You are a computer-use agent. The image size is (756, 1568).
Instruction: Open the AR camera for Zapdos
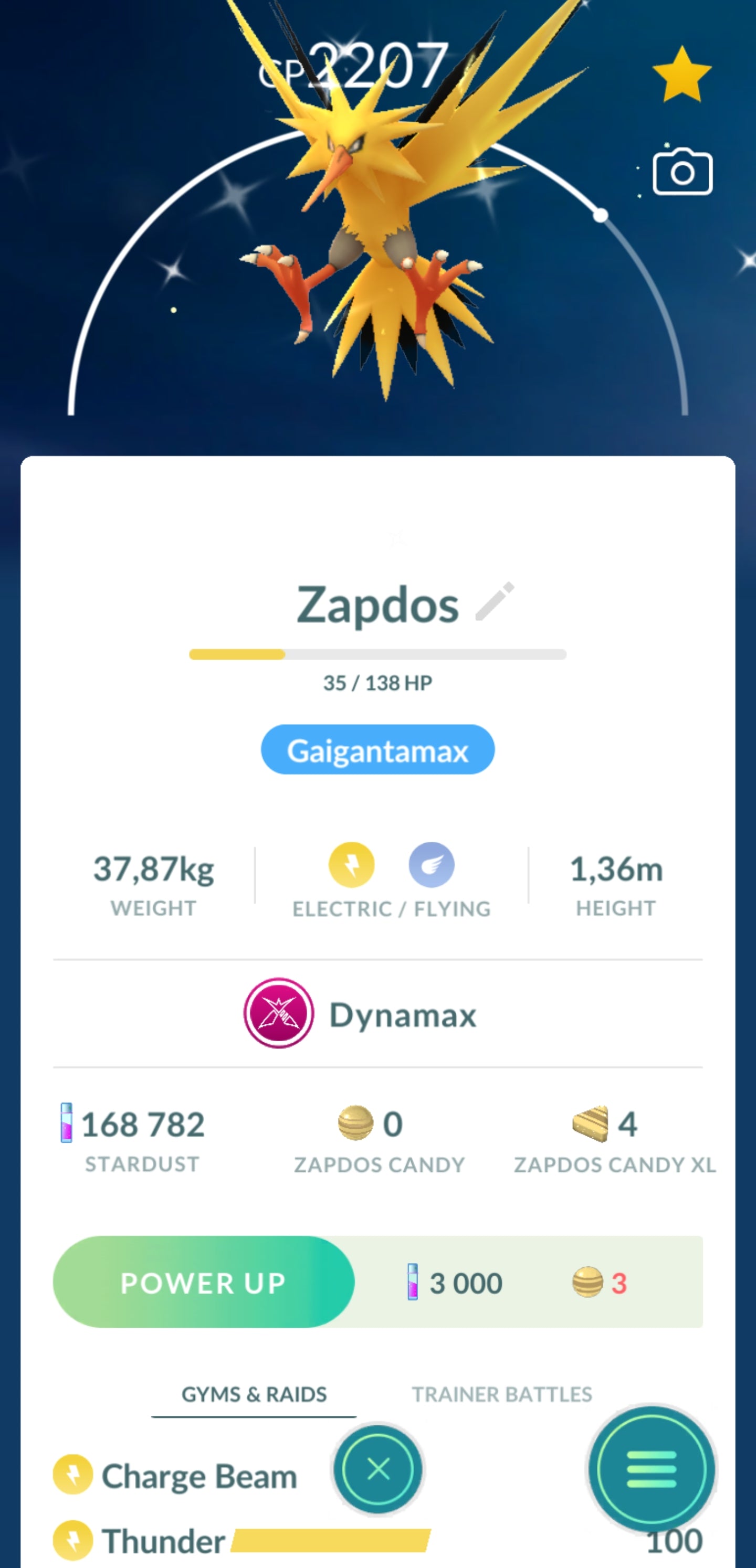point(682,172)
